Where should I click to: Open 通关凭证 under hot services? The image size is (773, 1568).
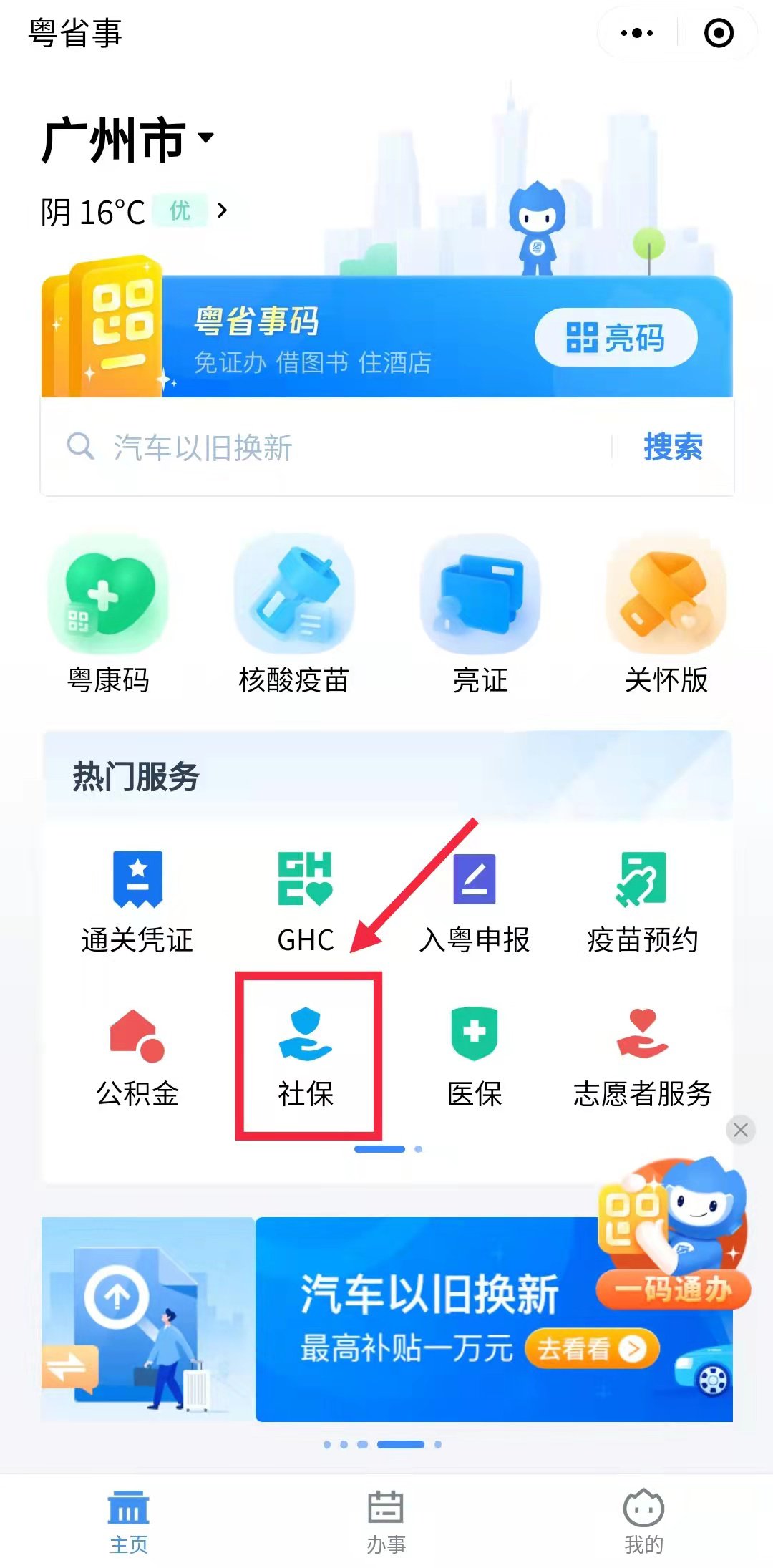point(137,902)
